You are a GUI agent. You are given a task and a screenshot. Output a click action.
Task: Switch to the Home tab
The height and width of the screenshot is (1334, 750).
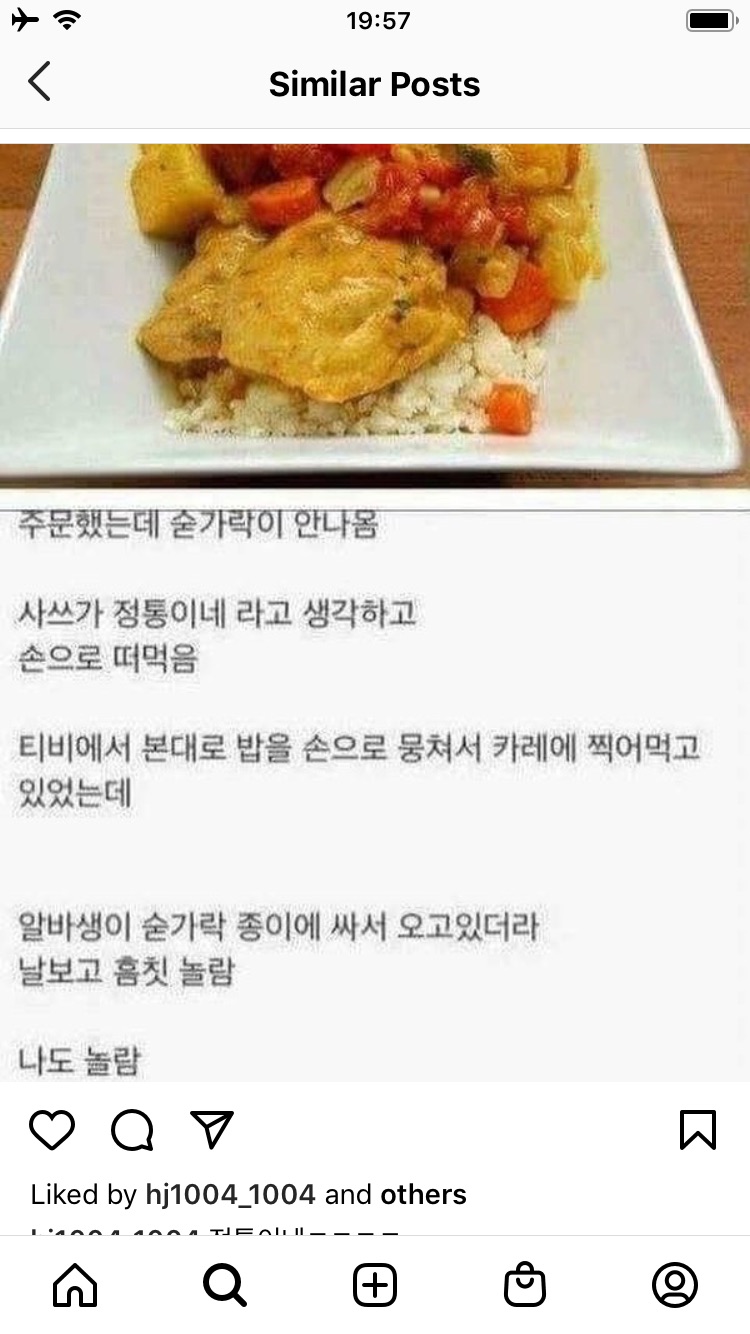75,1285
